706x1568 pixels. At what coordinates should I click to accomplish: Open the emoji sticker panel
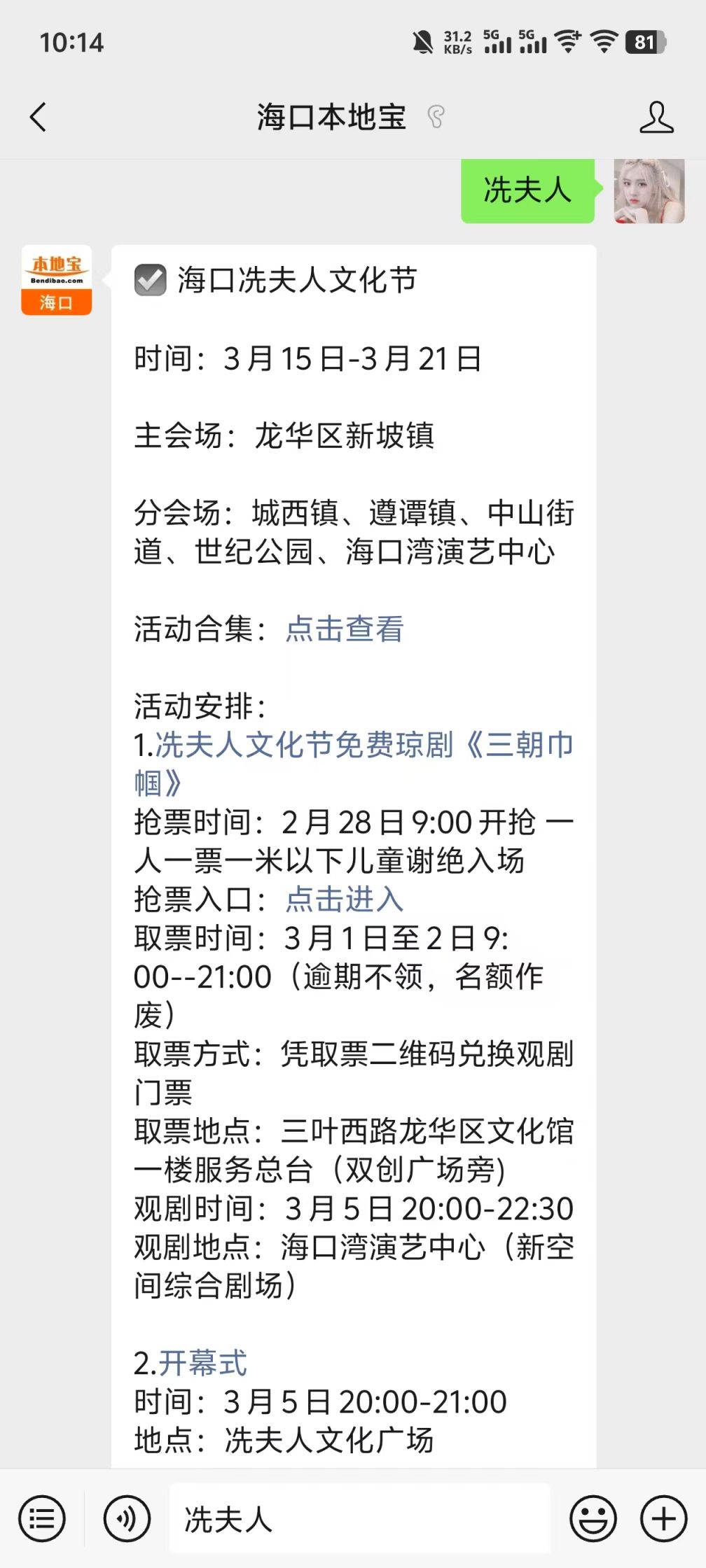593,1519
